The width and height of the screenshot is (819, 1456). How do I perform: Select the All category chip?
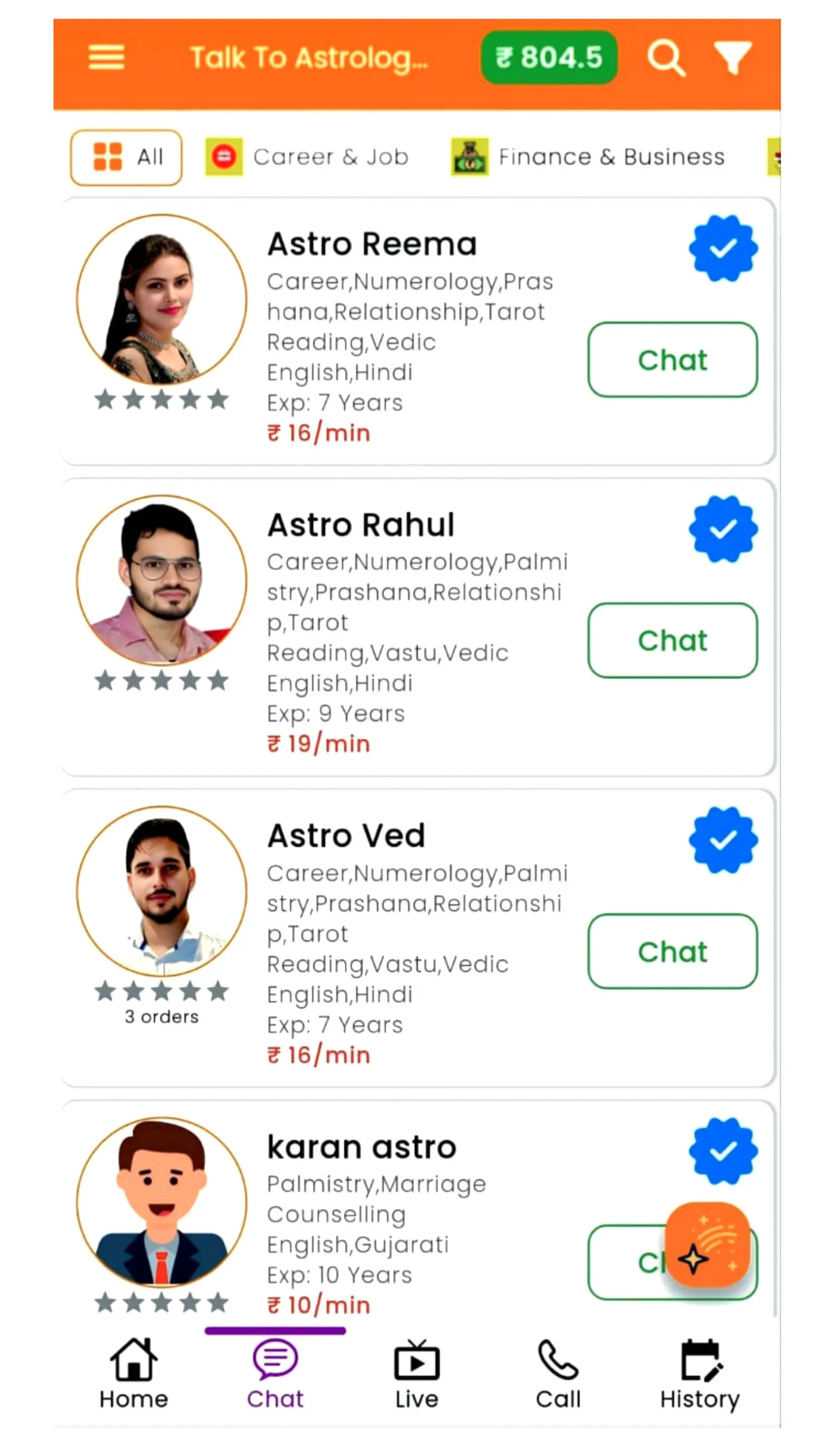click(x=126, y=157)
